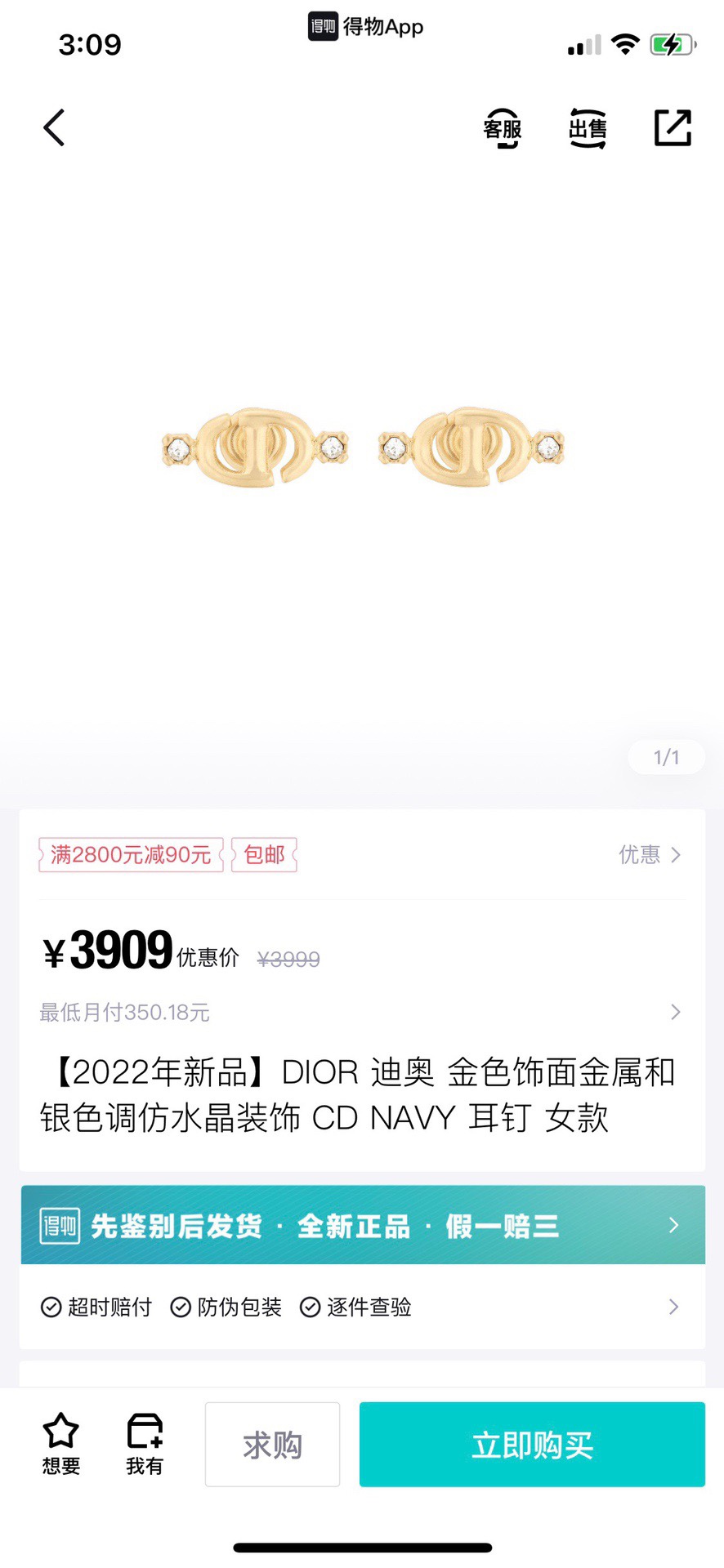Add the item to 想要 wishlist
Image resolution: width=724 pixels, height=1568 pixels.
point(61,1444)
